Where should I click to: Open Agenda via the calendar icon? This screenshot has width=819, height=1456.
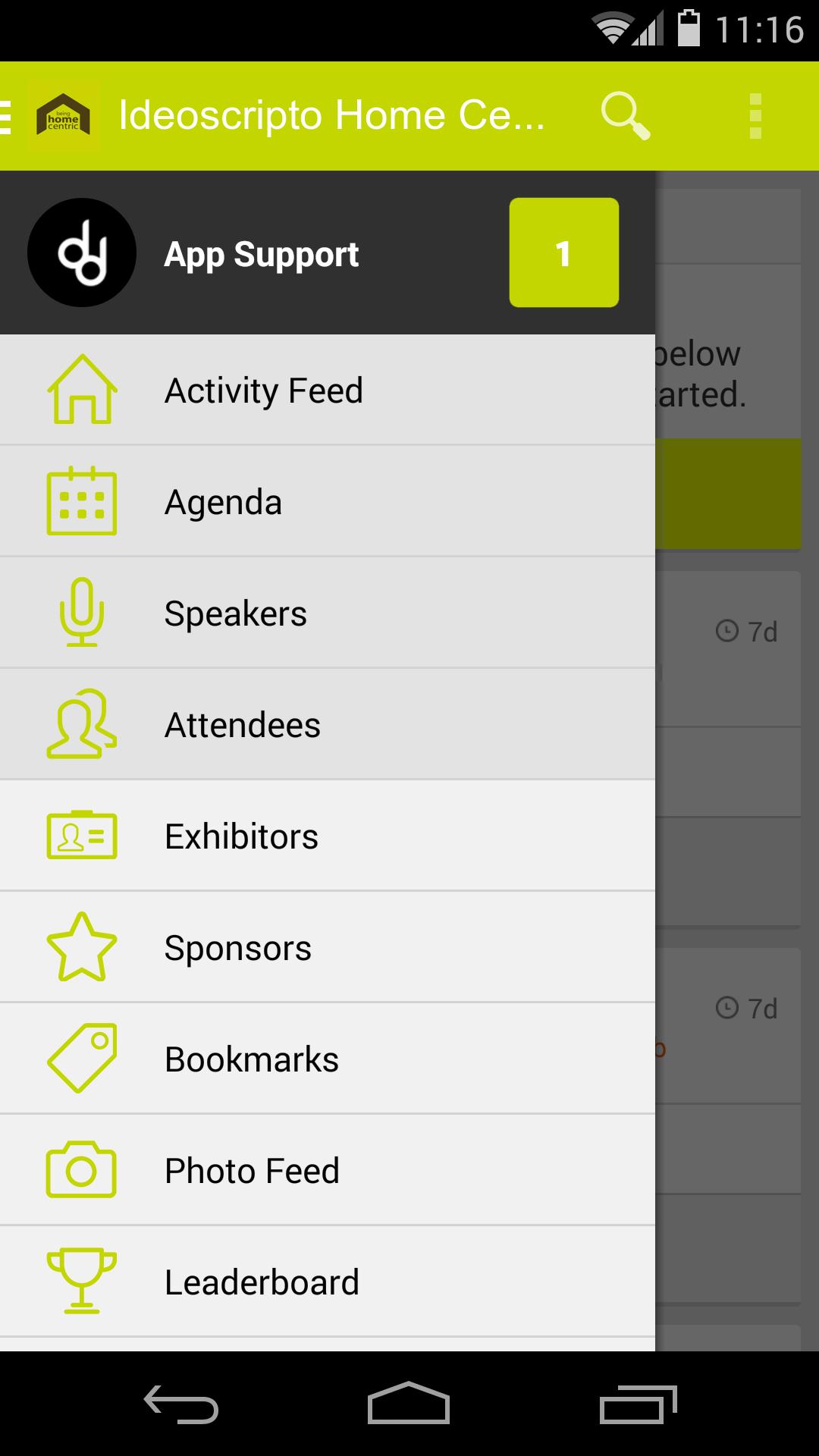[x=82, y=500]
